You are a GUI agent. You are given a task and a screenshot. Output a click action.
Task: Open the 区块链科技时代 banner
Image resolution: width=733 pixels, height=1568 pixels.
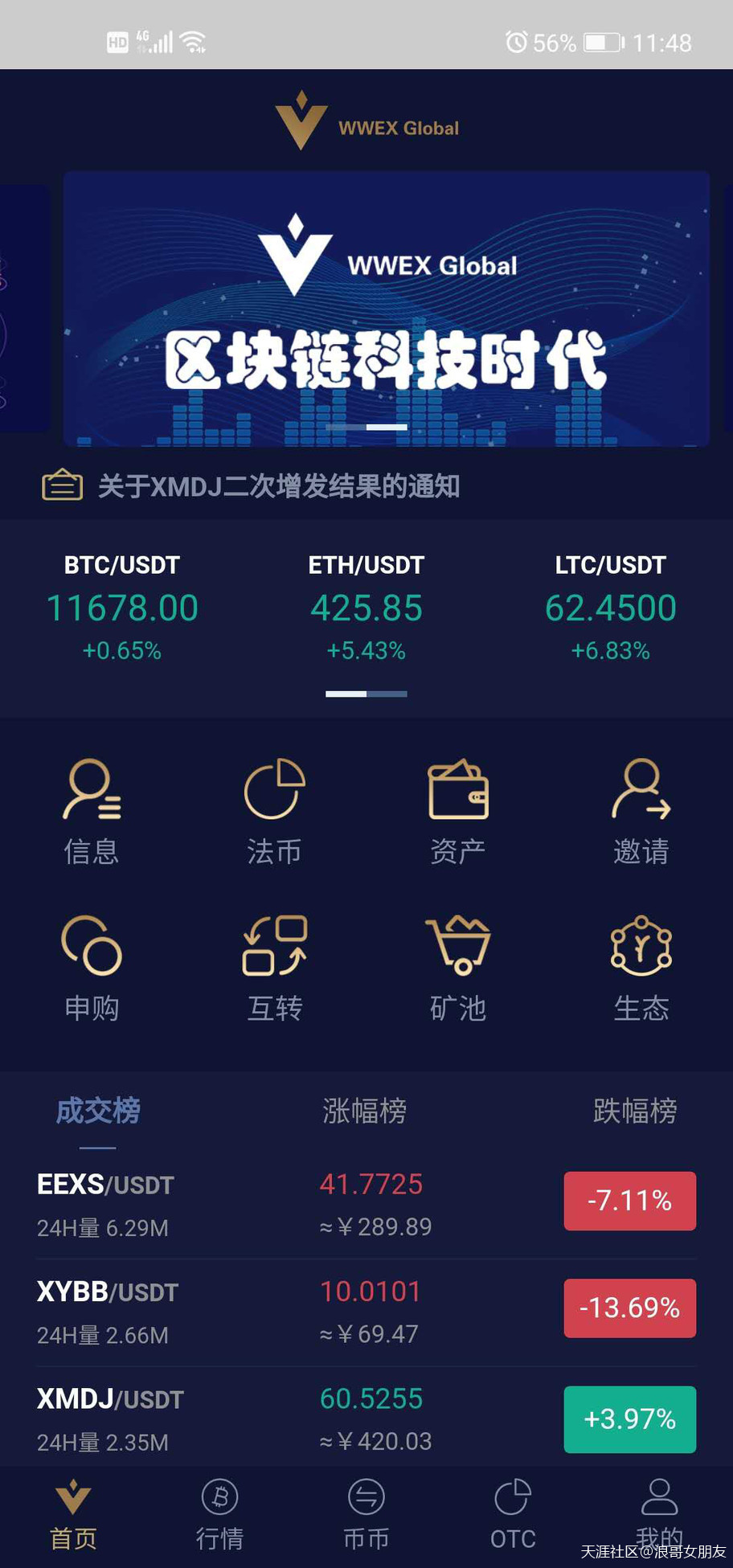(x=386, y=309)
